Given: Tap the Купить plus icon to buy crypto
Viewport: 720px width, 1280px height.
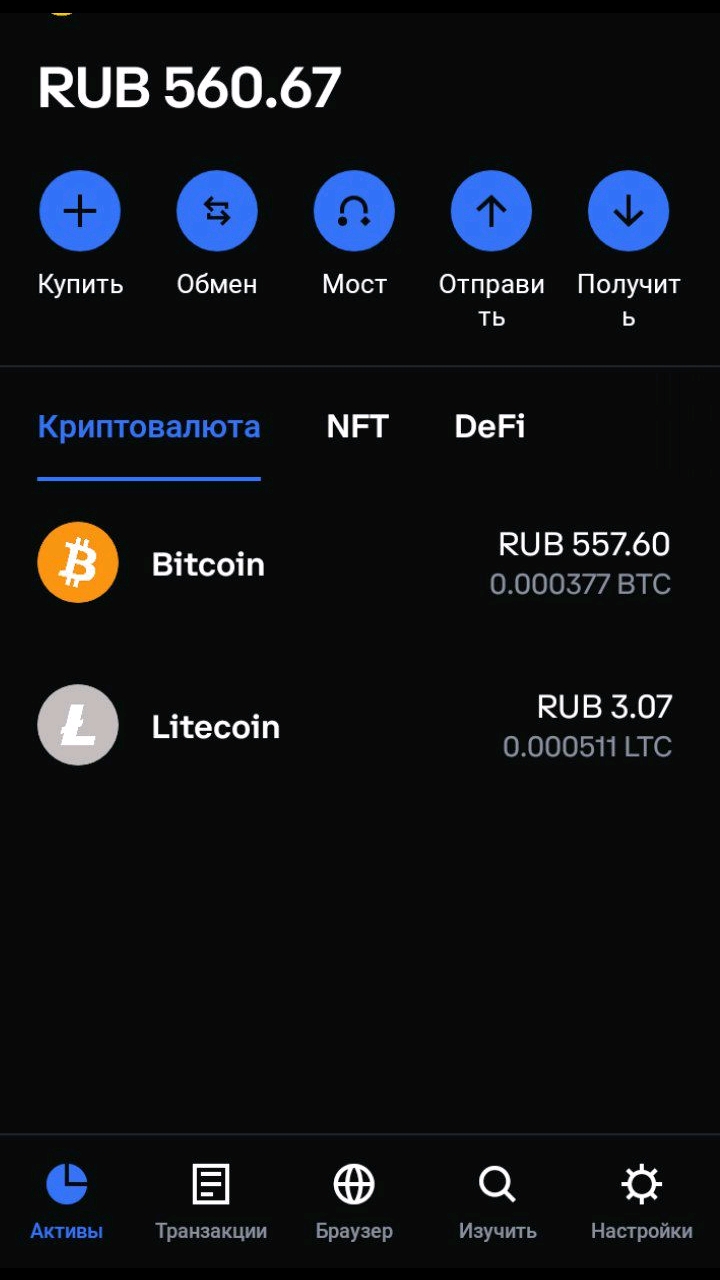Looking at the screenshot, I should pos(79,210).
